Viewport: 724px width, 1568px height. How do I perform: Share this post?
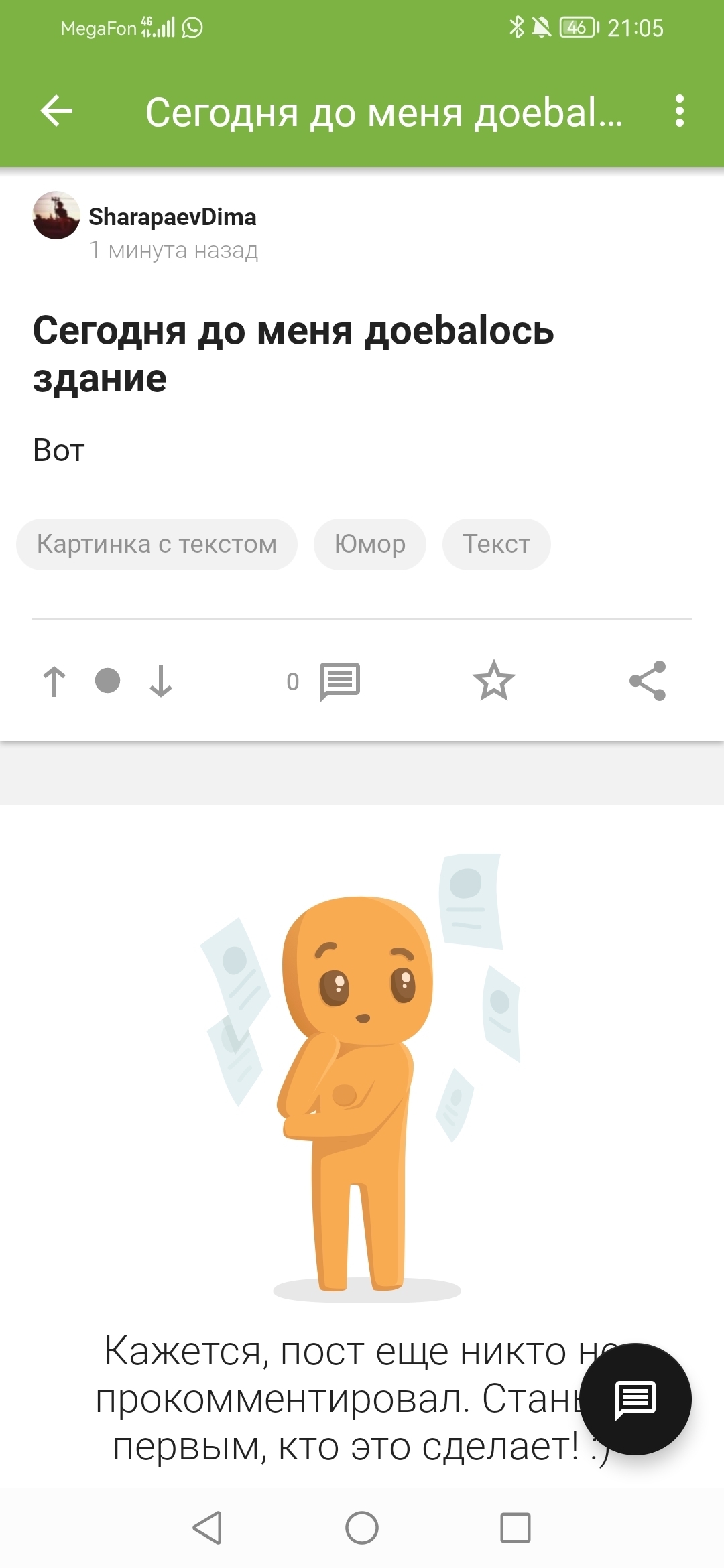click(x=648, y=681)
